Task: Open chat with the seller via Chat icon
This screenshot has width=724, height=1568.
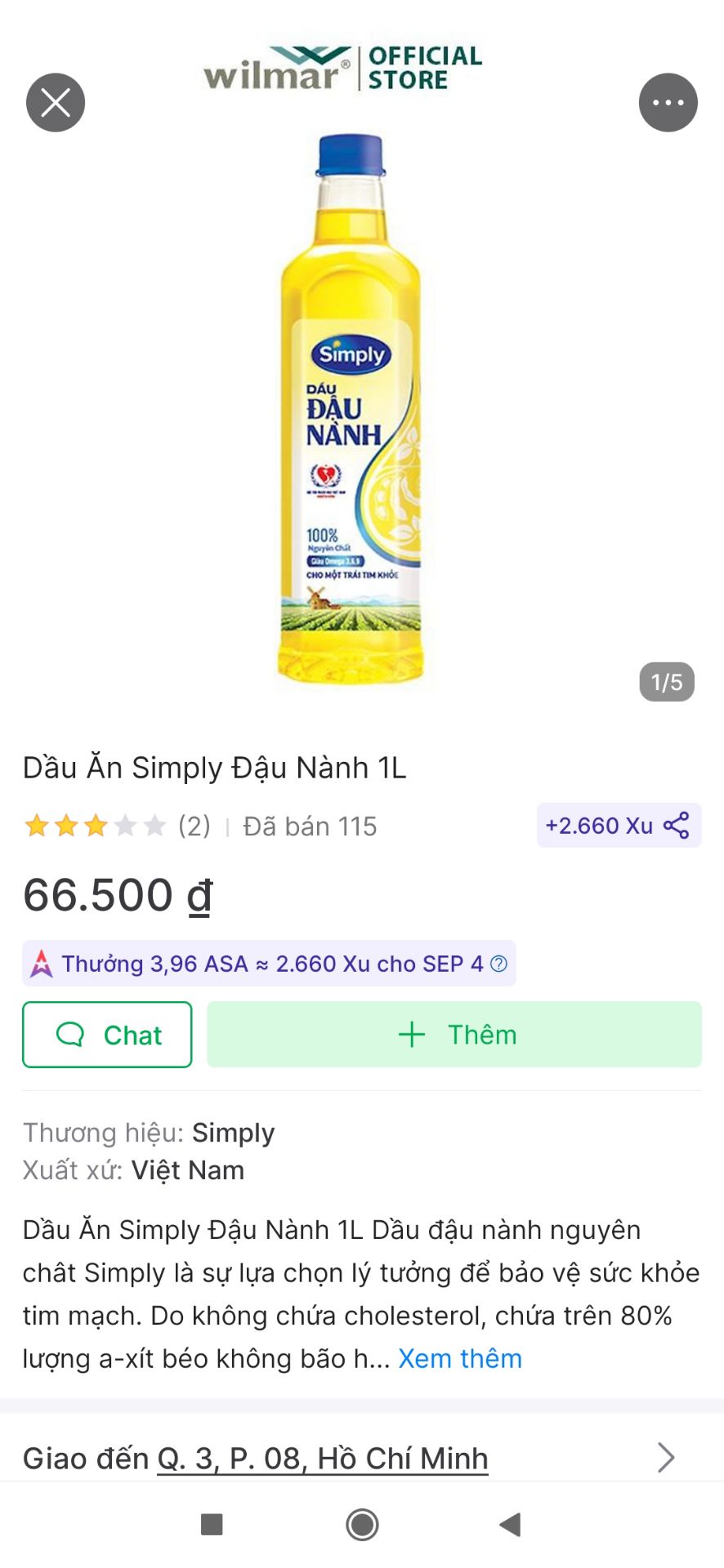Action: tap(72, 1035)
